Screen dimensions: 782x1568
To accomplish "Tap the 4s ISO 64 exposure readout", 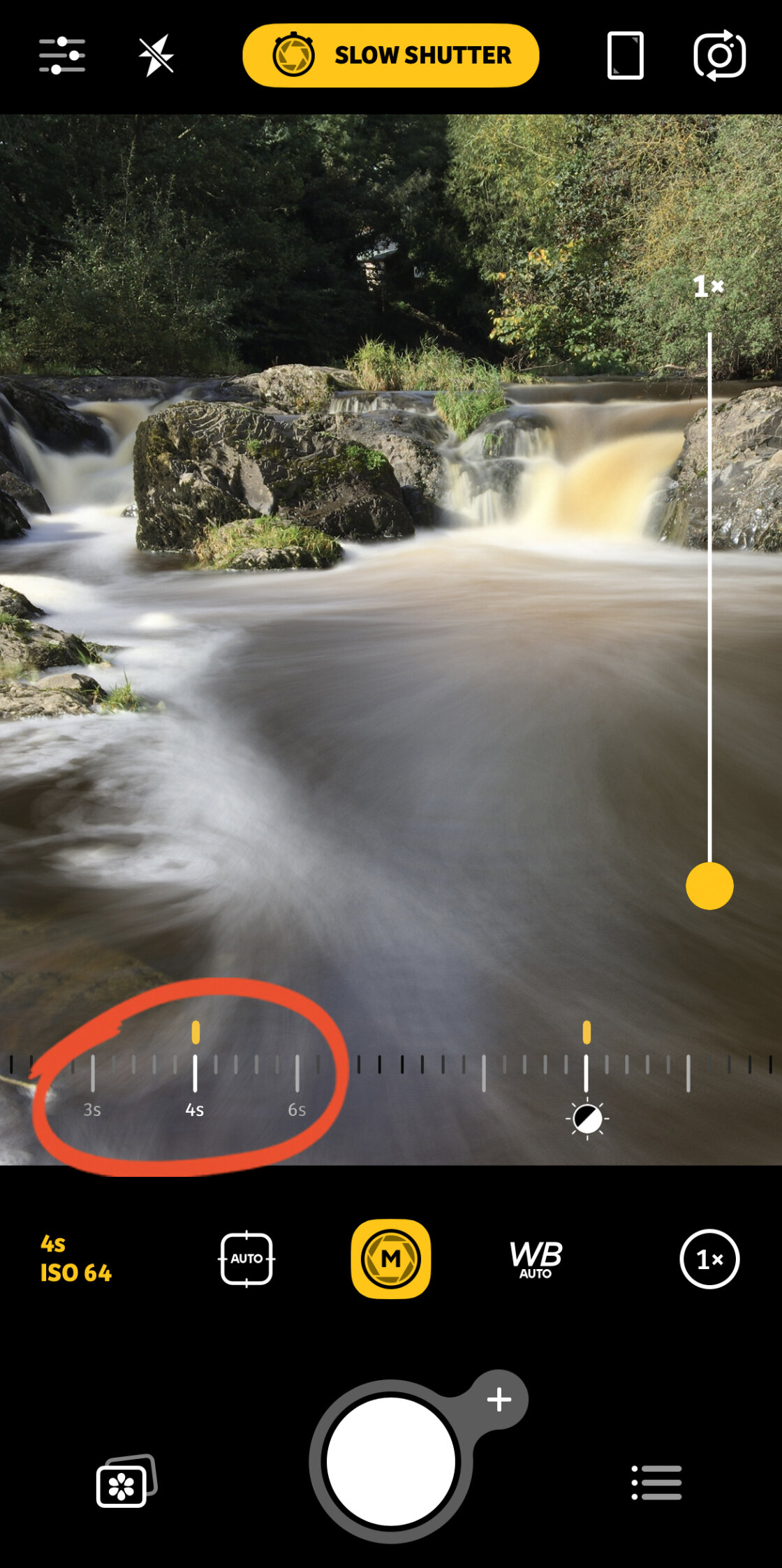I will (x=75, y=1259).
